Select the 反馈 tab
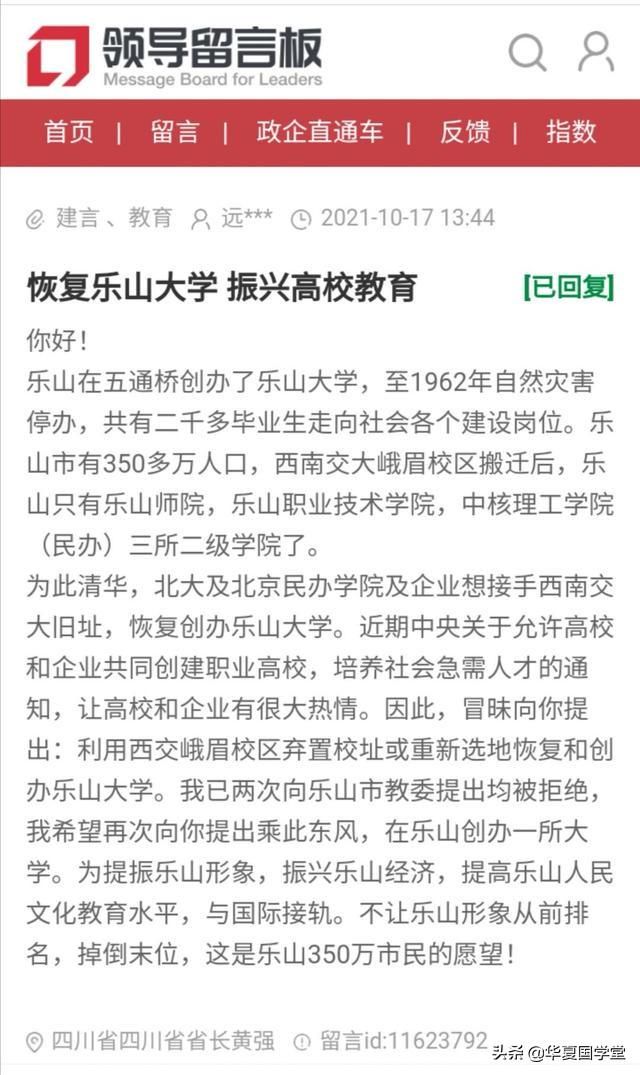This screenshot has height=1075, width=640. (465, 132)
